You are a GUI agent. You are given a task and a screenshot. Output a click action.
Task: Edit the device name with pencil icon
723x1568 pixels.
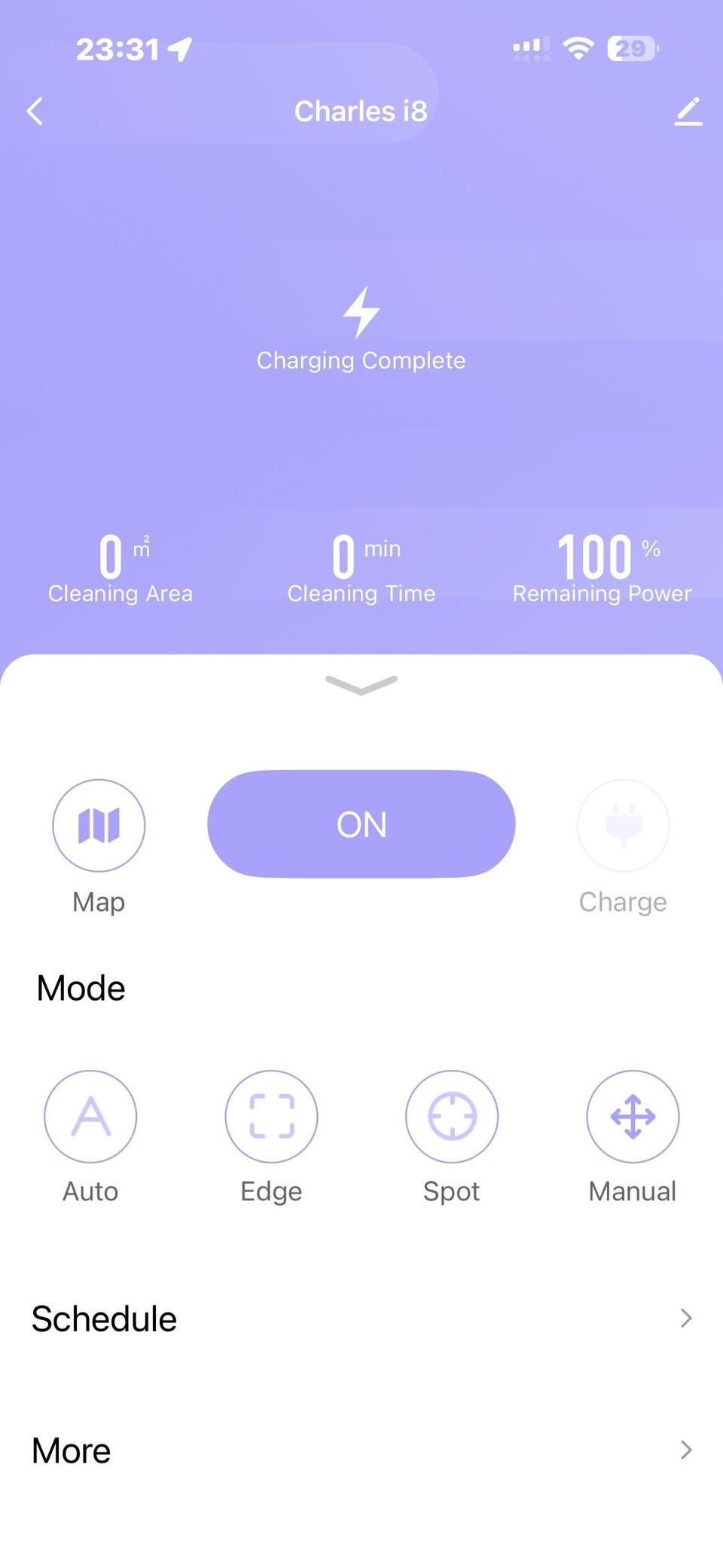688,112
